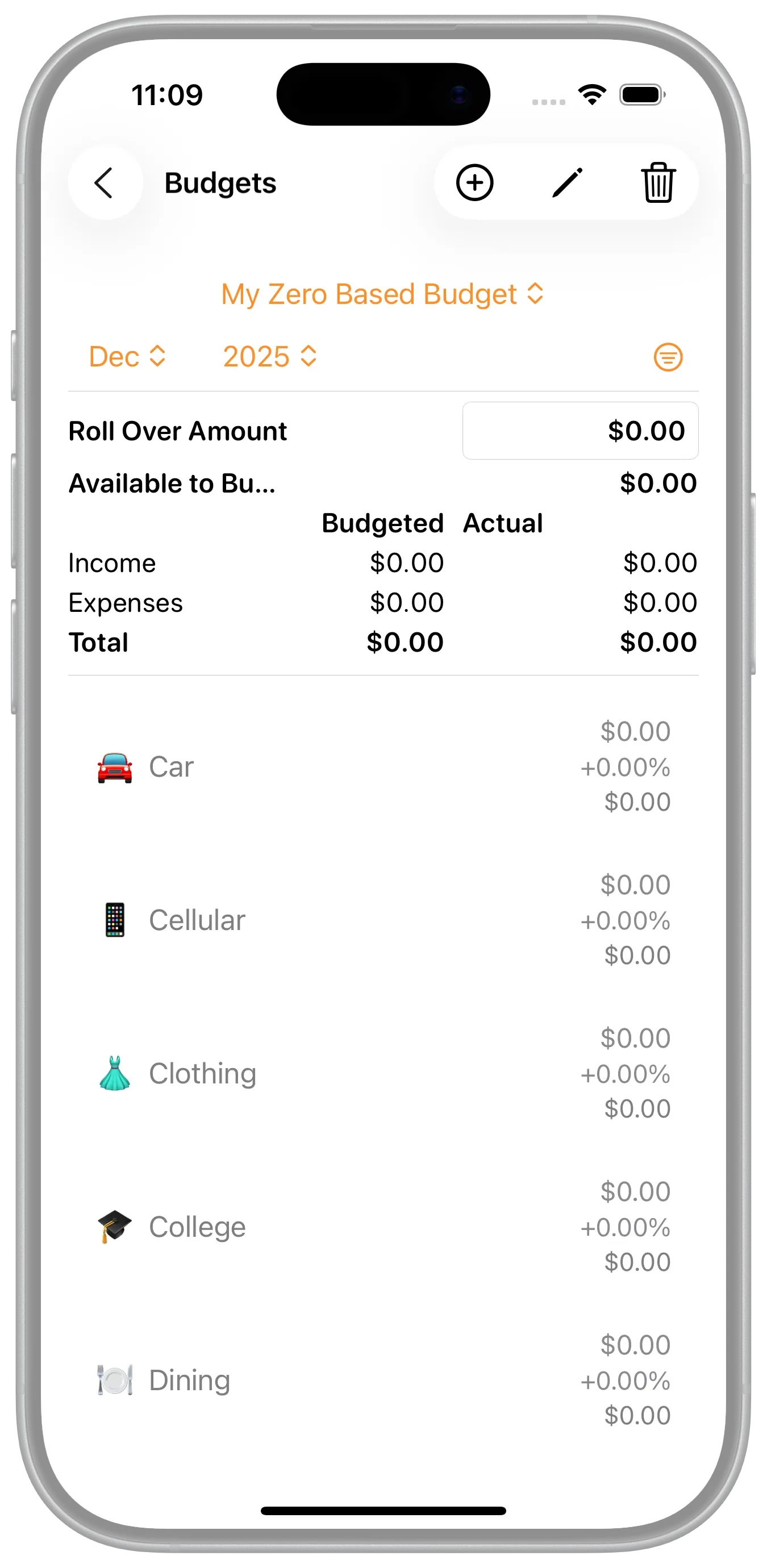Open the Car category row
Image resolution: width=767 pixels, height=1568 pixels.
point(382,766)
